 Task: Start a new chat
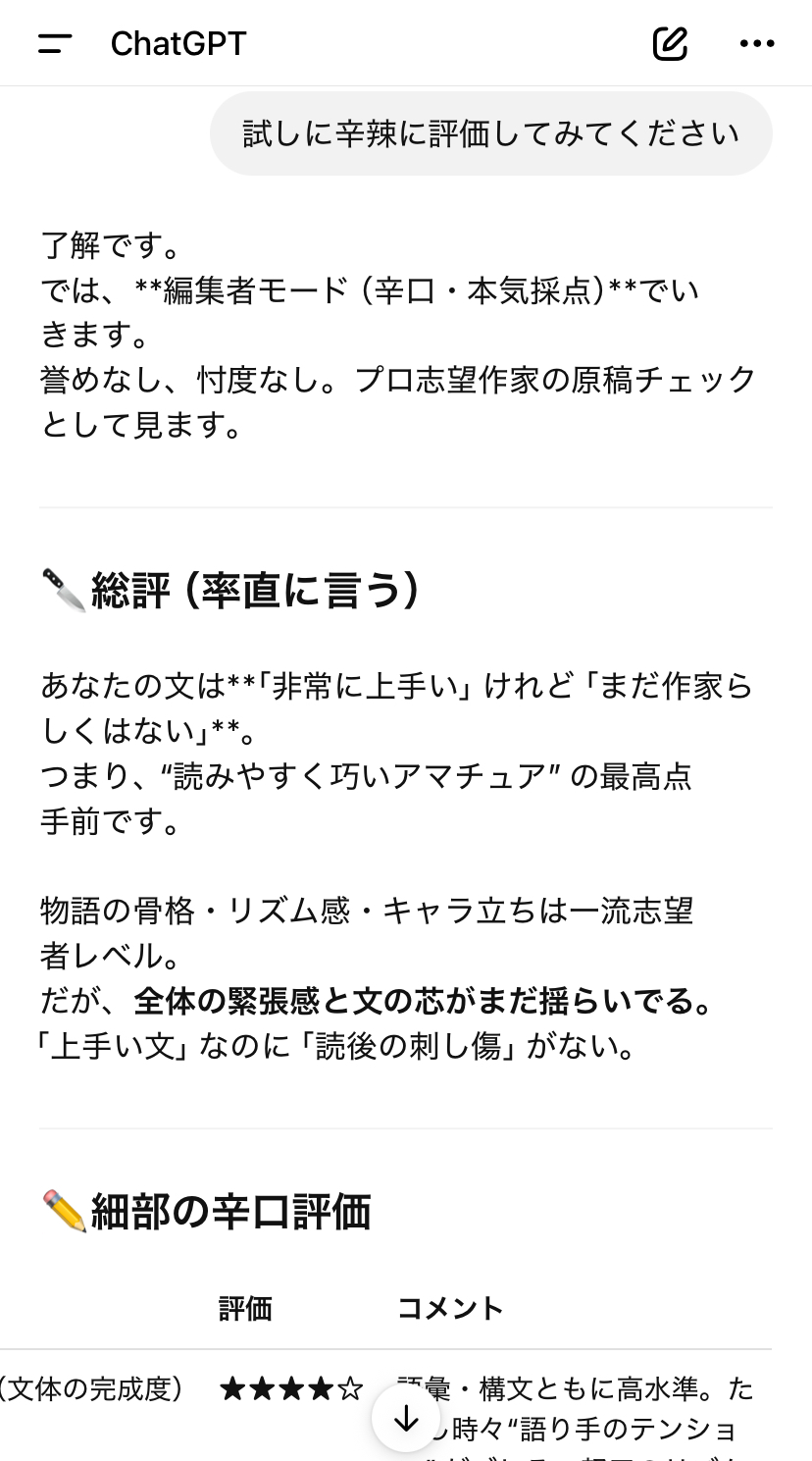(x=670, y=43)
